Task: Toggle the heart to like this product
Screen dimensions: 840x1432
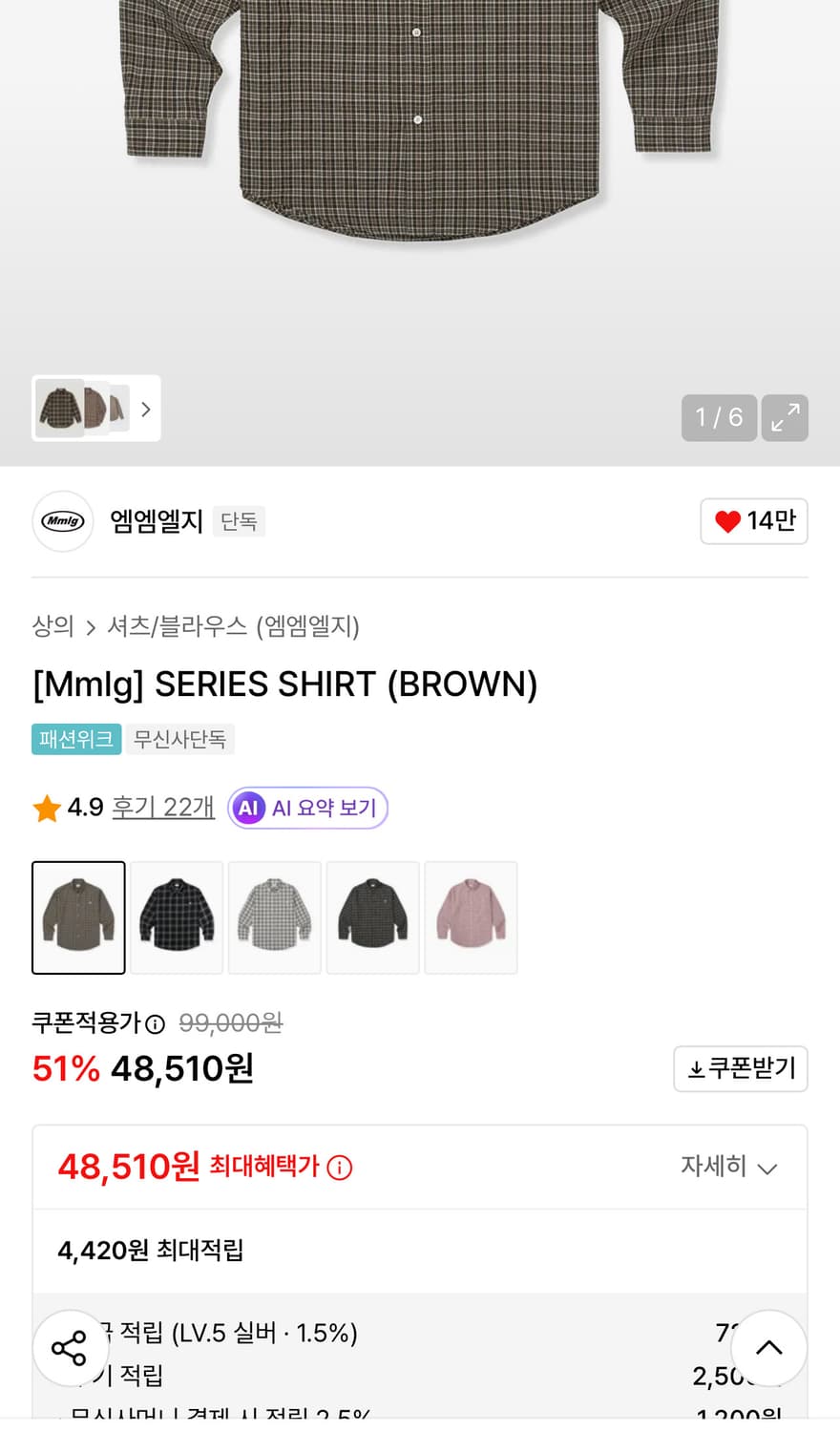Action: pos(726,521)
